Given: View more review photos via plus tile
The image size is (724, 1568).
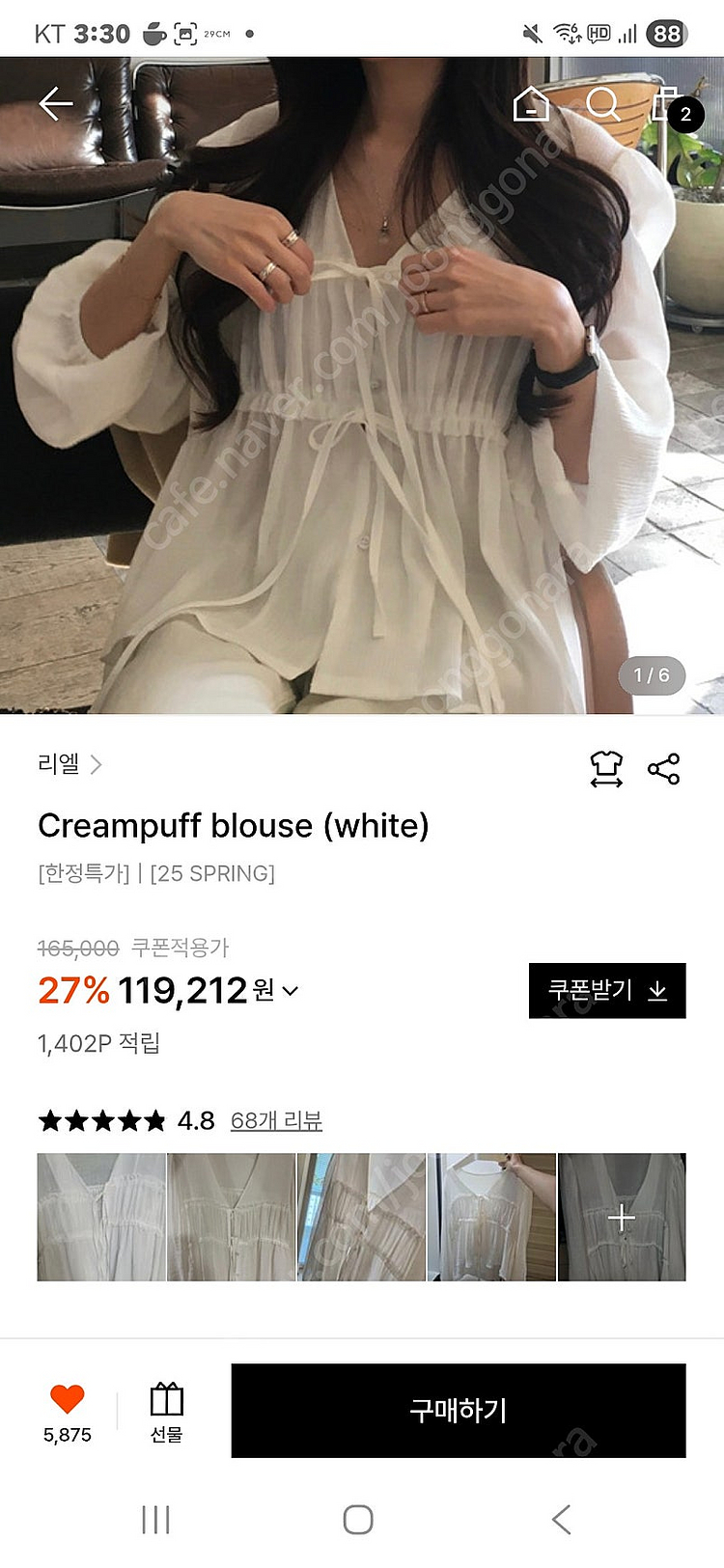Looking at the screenshot, I should (622, 1217).
